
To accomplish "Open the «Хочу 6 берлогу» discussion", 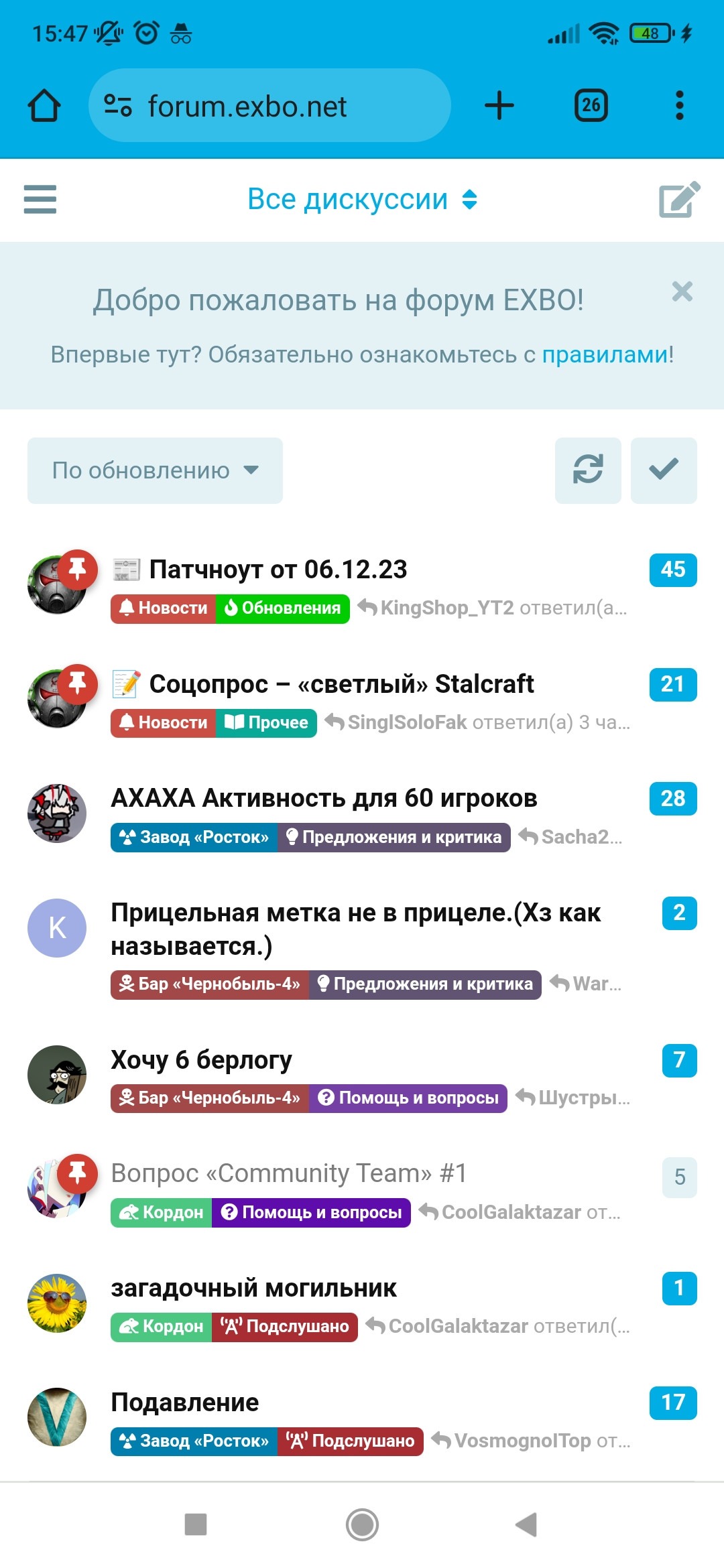I will [x=201, y=1060].
